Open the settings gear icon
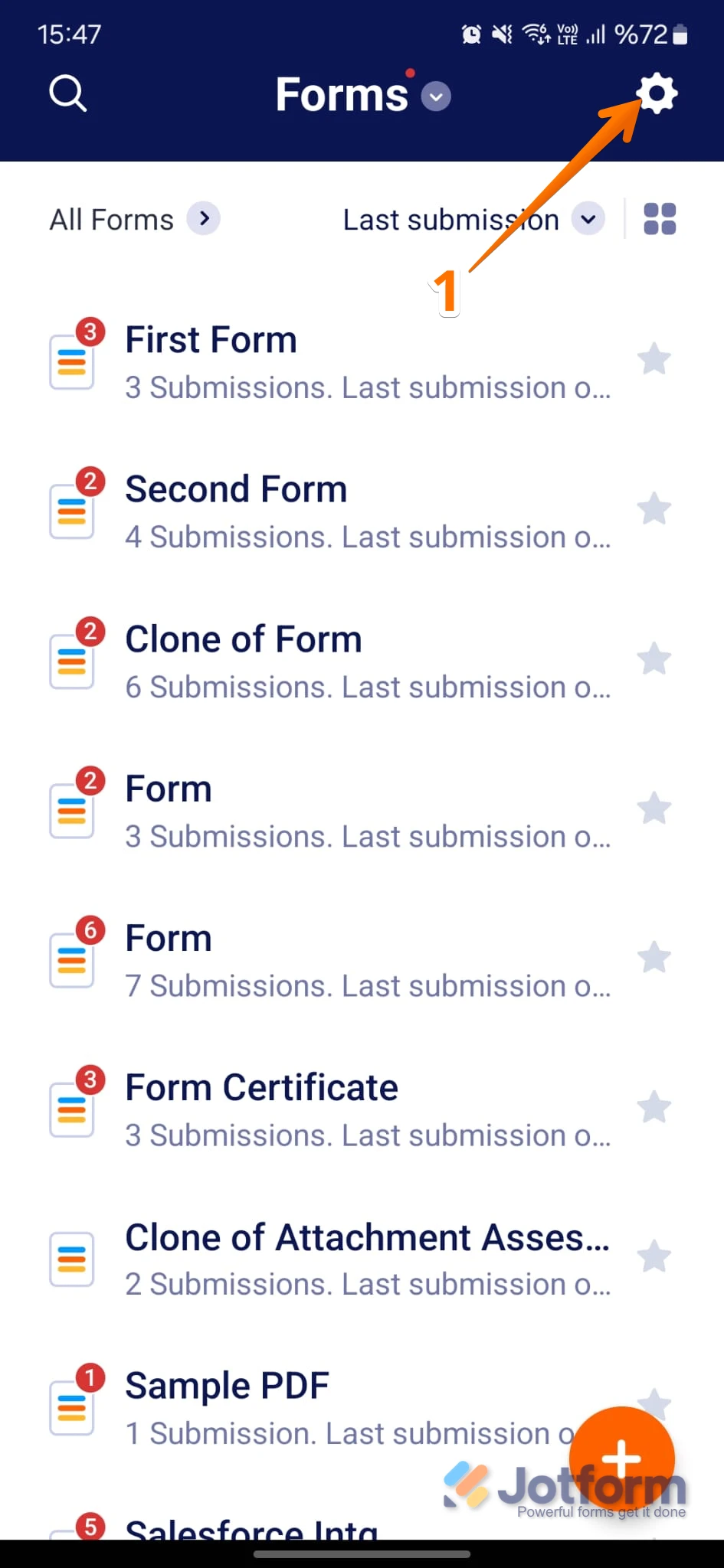This screenshot has height=1568, width=724. coord(657,93)
